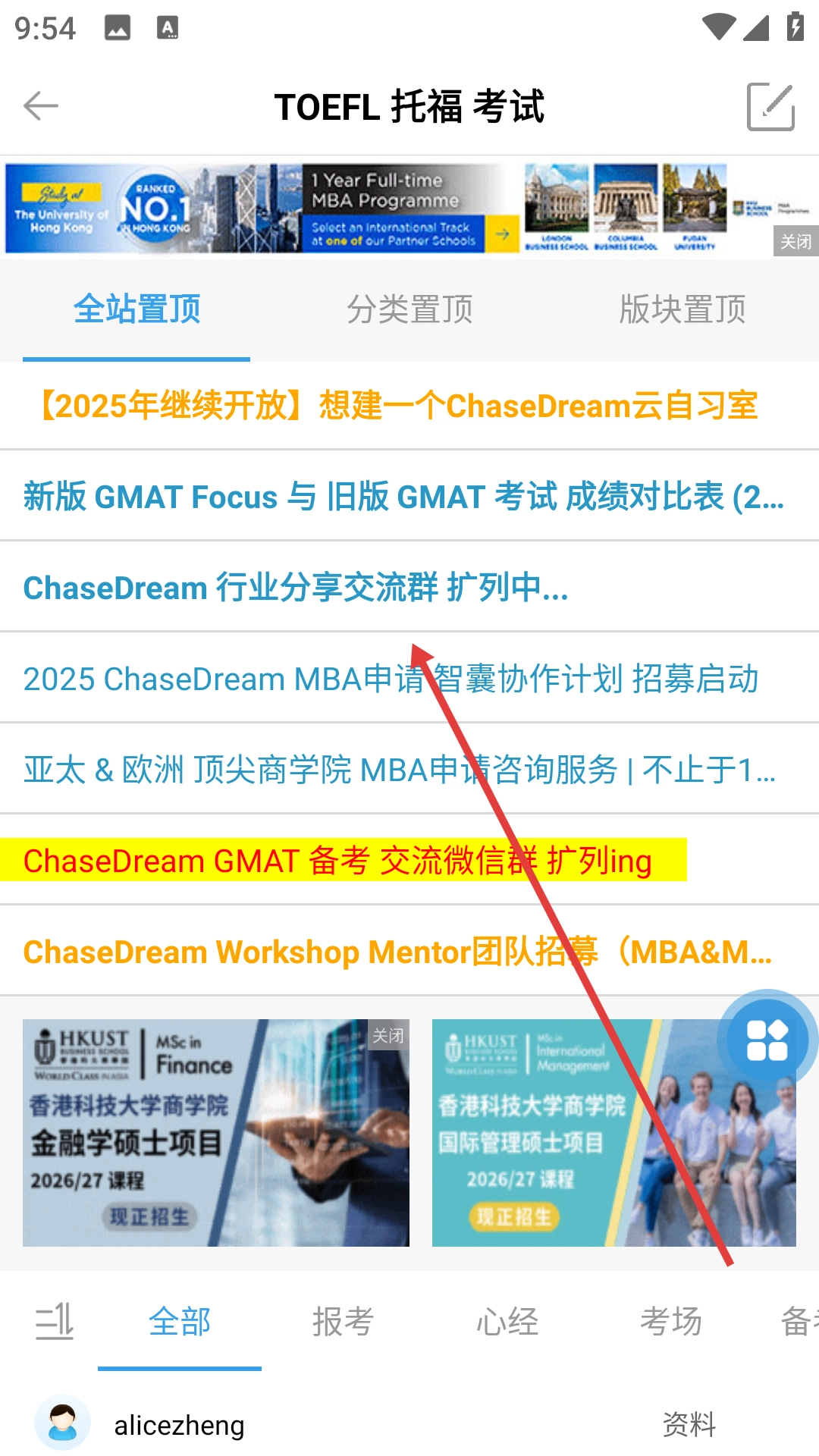Switch to the 报考 category tab

click(343, 1322)
